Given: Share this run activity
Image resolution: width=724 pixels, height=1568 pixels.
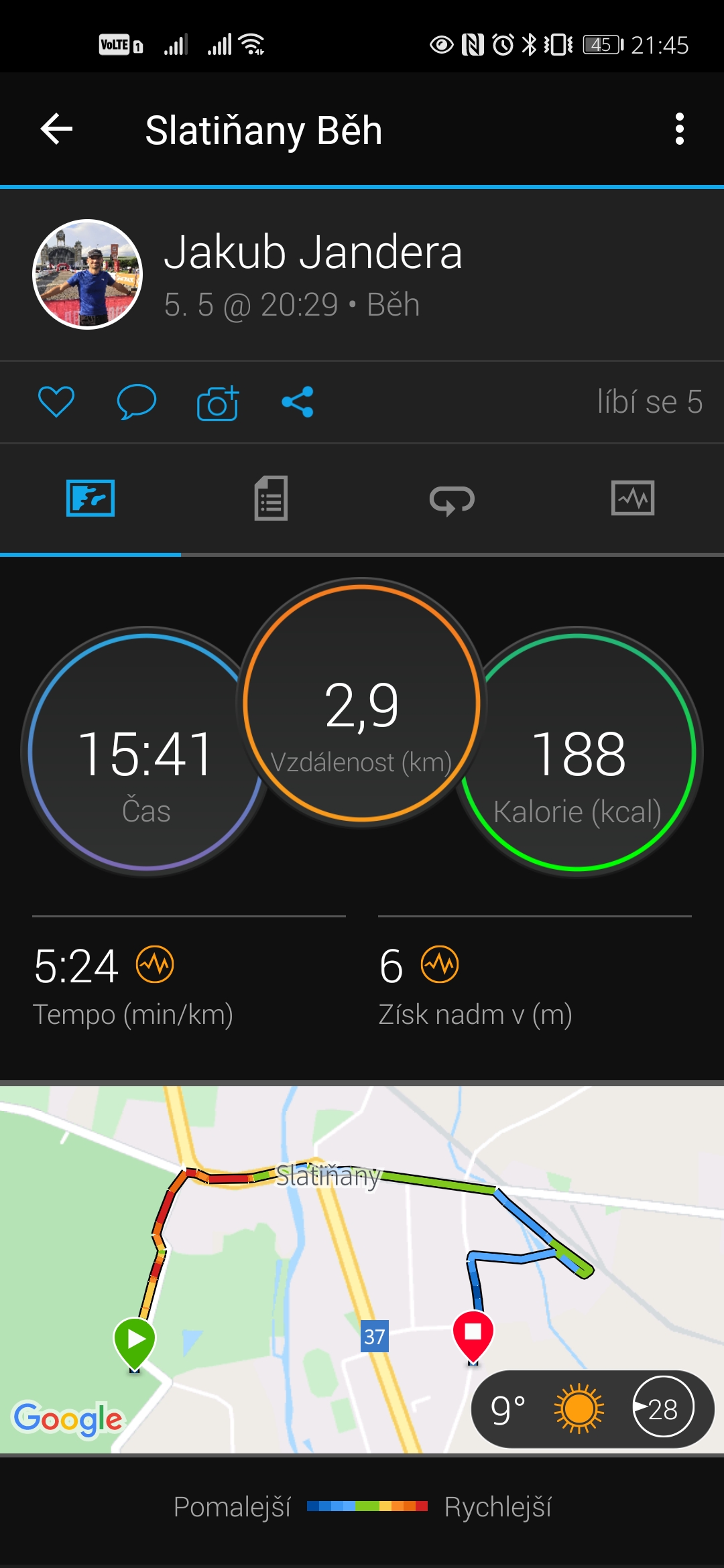Looking at the screenshot, I should tap(298, 402).
